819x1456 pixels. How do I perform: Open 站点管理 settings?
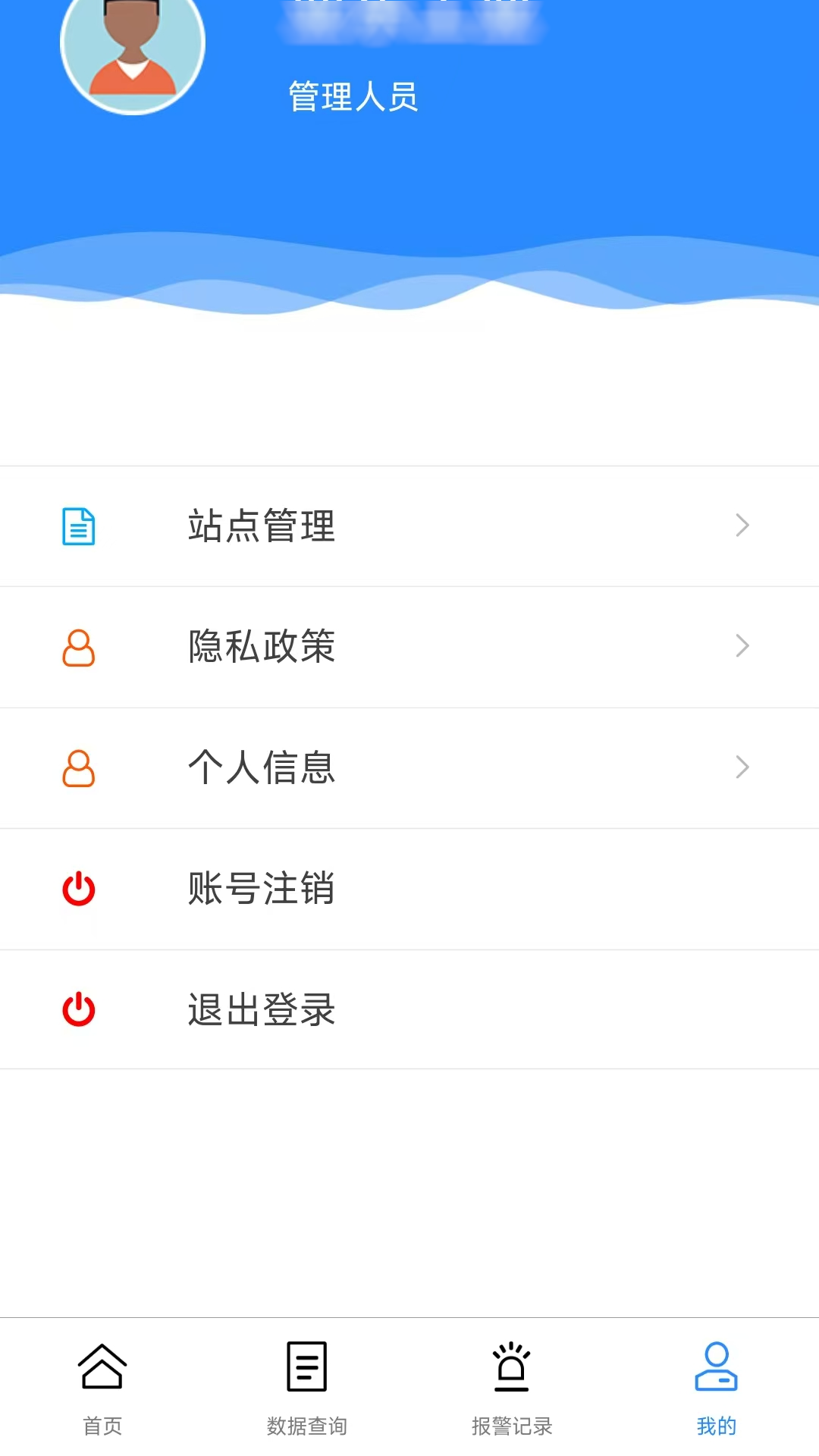tap(262, 526)
